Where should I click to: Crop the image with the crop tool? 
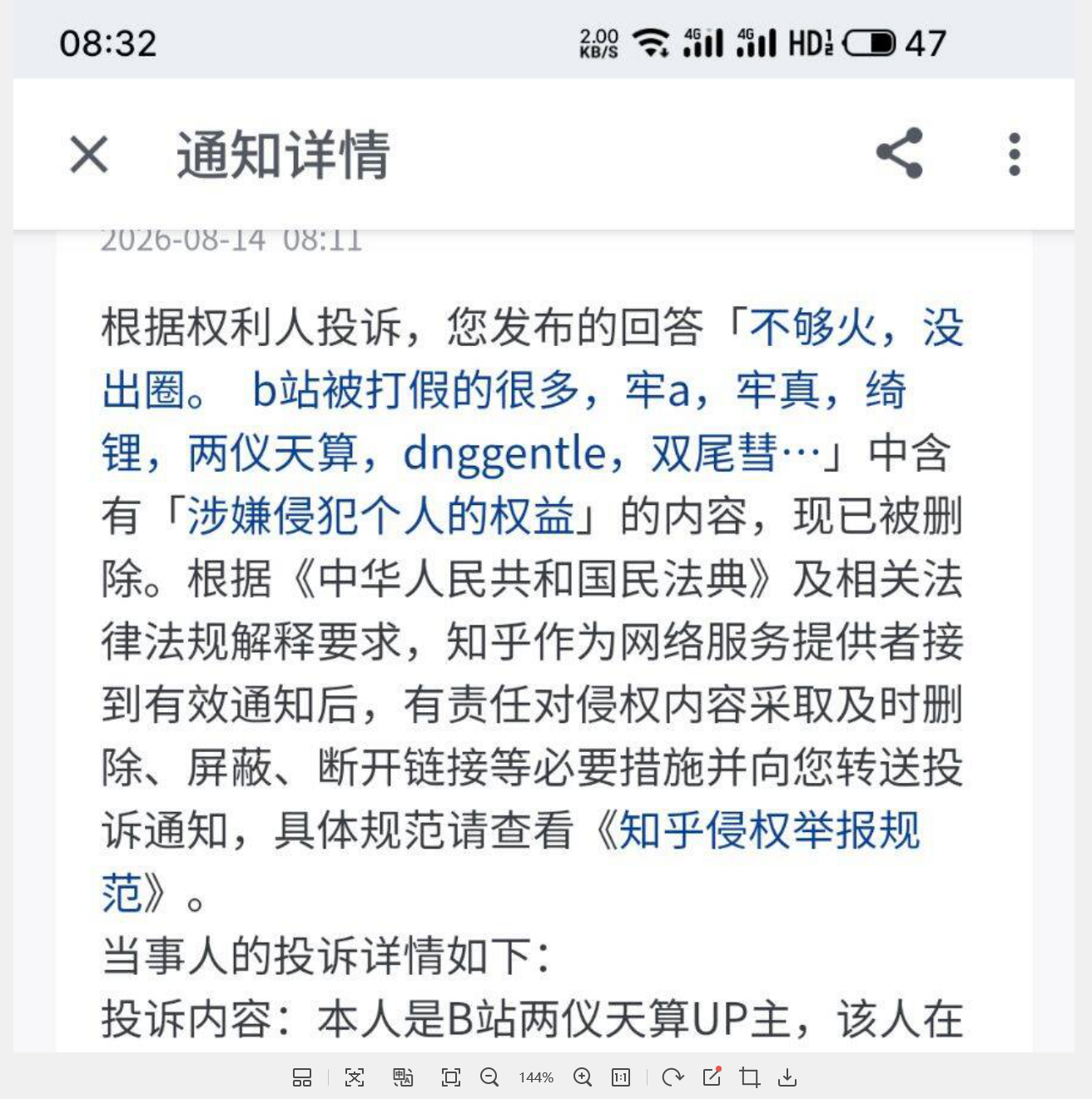pos(749,1077)
